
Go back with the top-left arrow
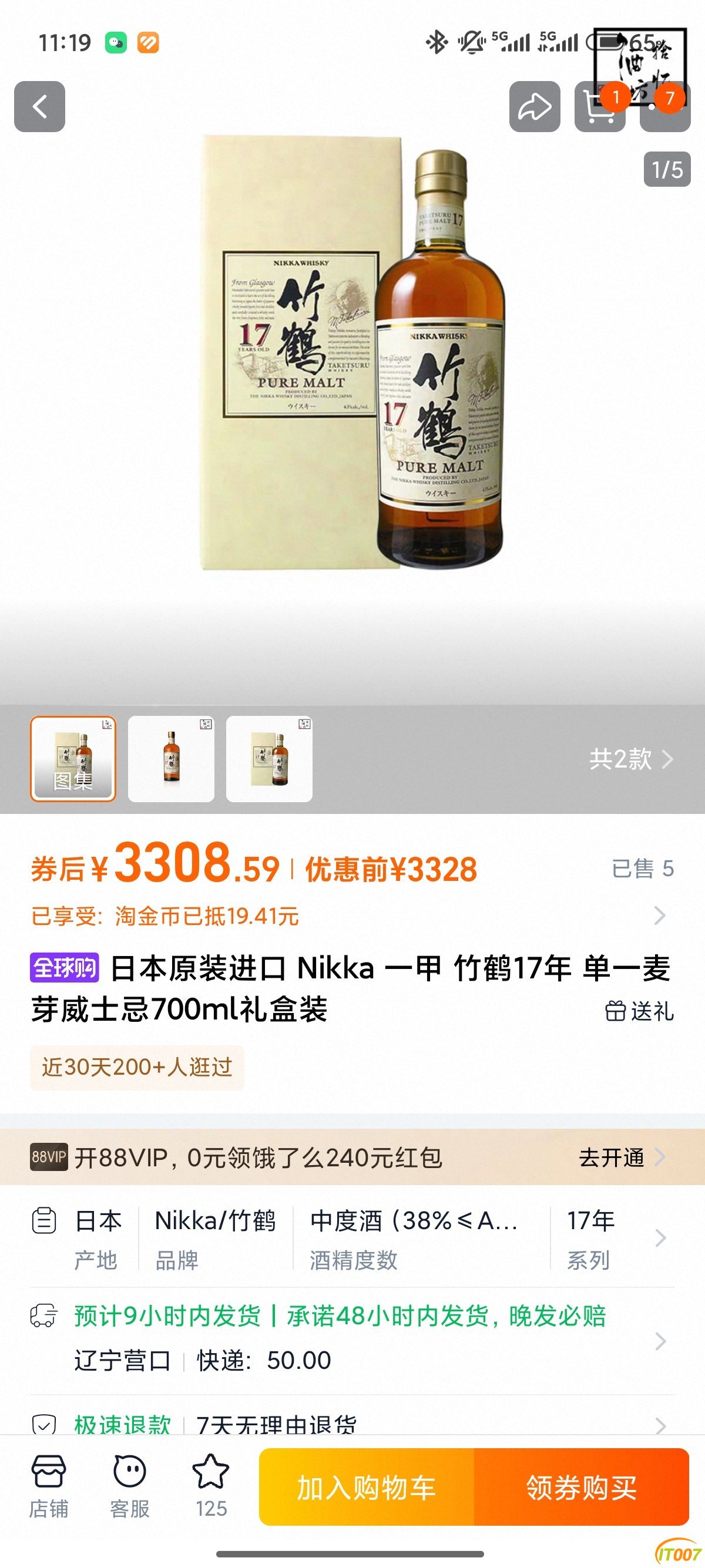(x=39, y=106)
